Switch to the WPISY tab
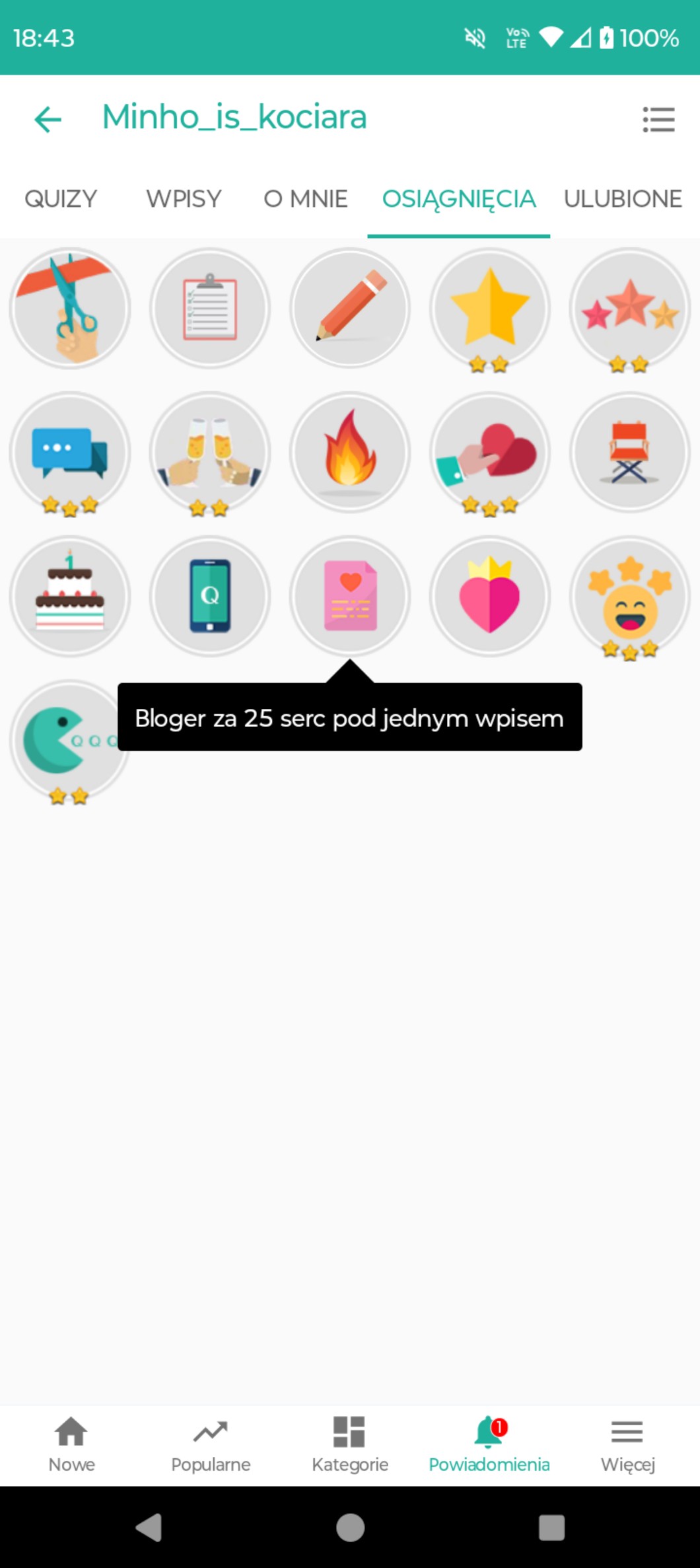 pyautogui.click(x=184, y=199)
